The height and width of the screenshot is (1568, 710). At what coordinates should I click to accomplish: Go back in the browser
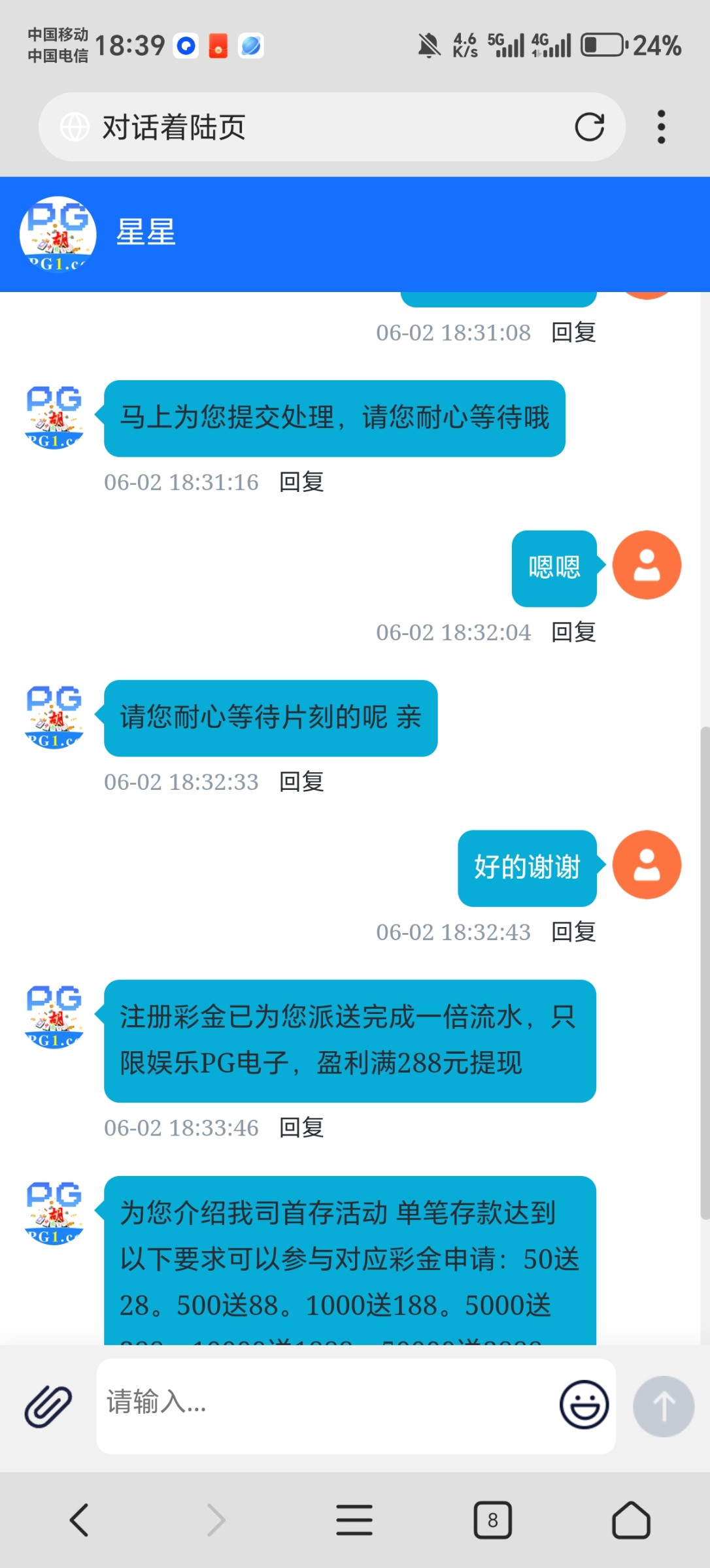(79, 1520)
